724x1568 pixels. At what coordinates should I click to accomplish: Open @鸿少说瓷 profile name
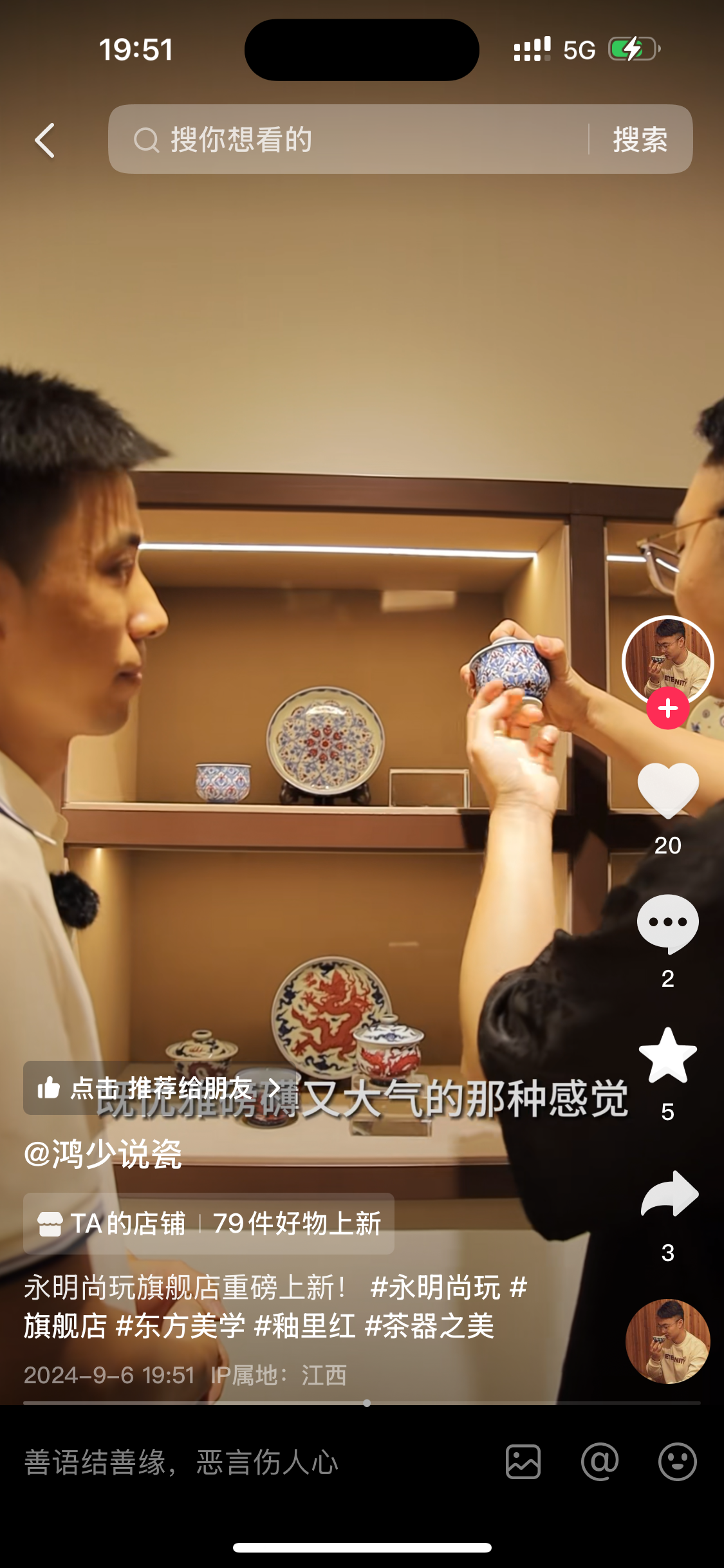click(103, 1154)
